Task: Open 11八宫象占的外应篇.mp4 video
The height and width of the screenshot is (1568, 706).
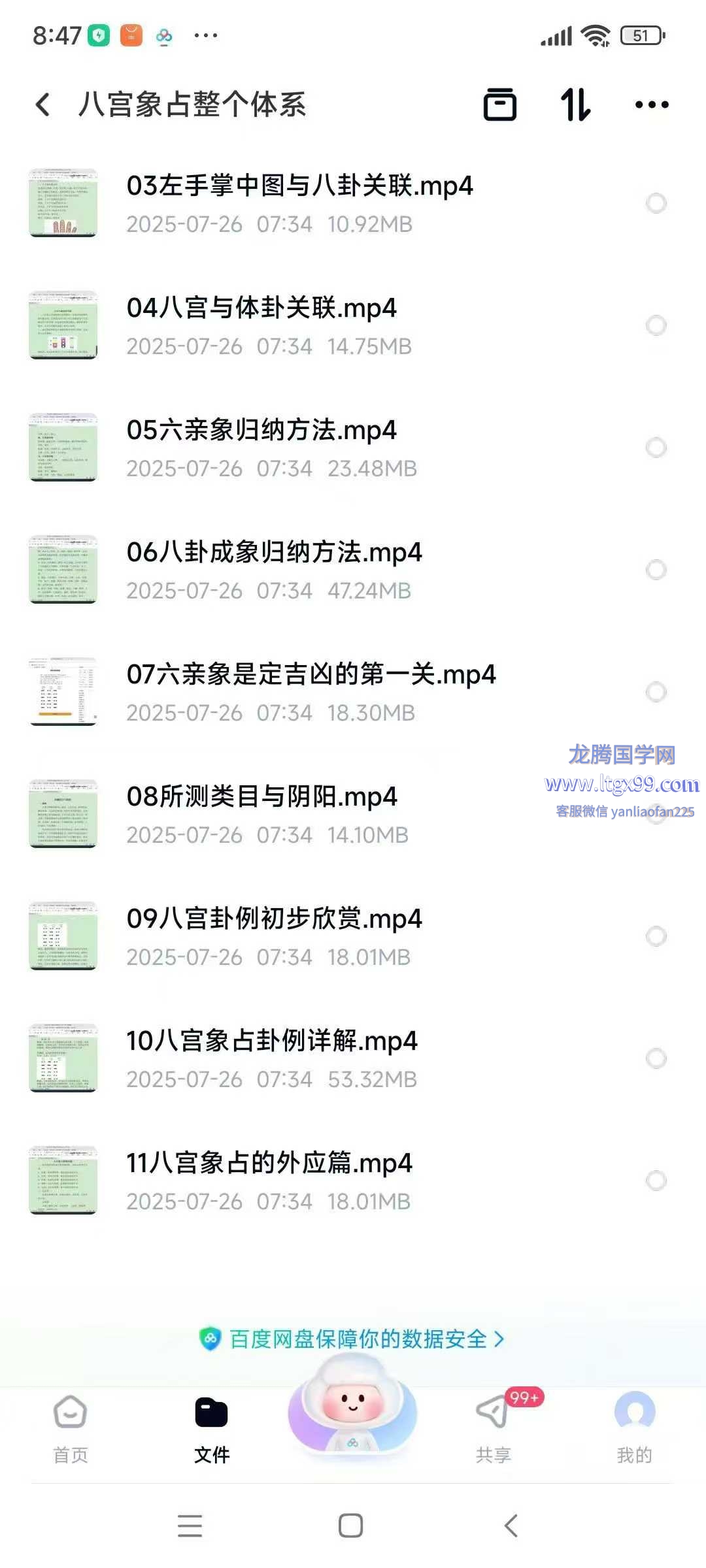Action: coord(269,1164)
